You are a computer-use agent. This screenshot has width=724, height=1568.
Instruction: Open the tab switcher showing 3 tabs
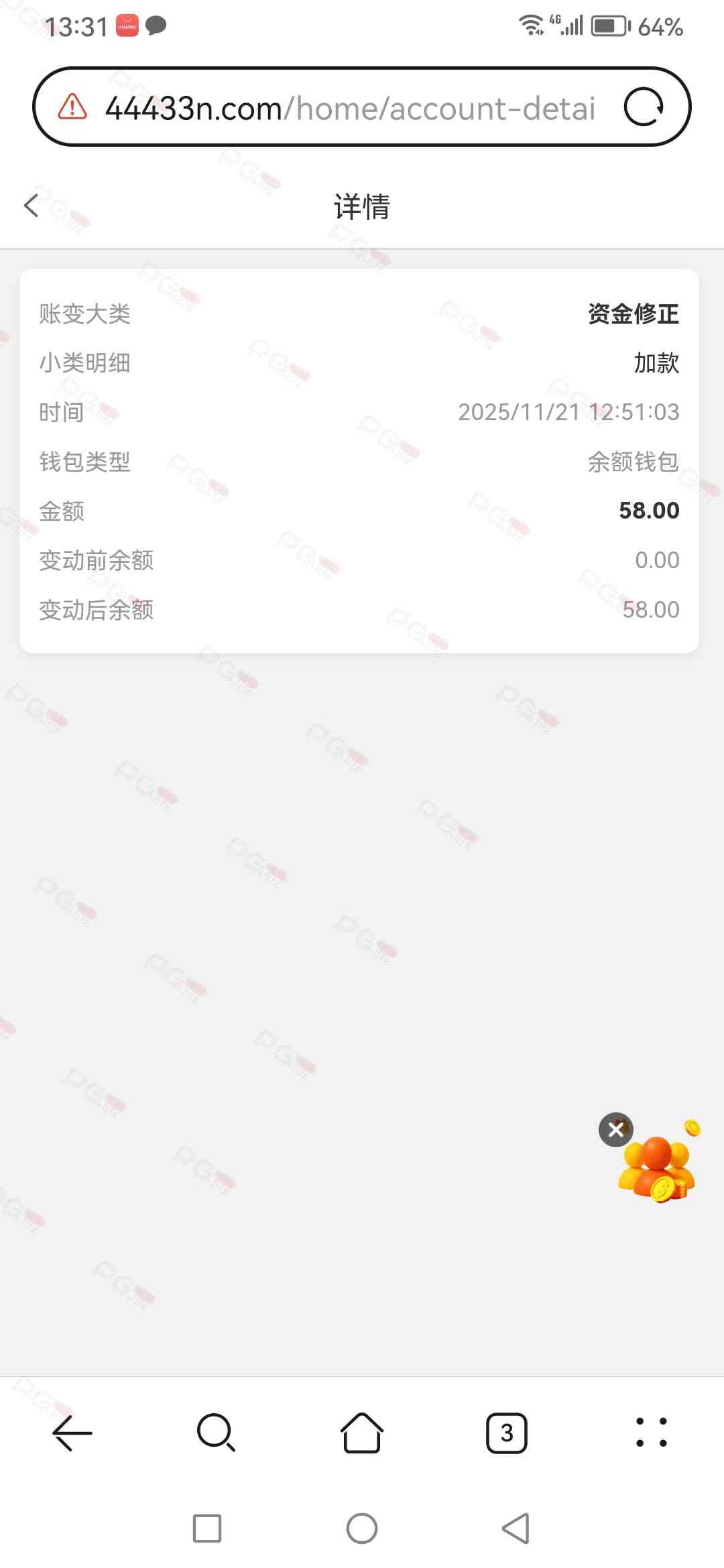(506, 1433)
